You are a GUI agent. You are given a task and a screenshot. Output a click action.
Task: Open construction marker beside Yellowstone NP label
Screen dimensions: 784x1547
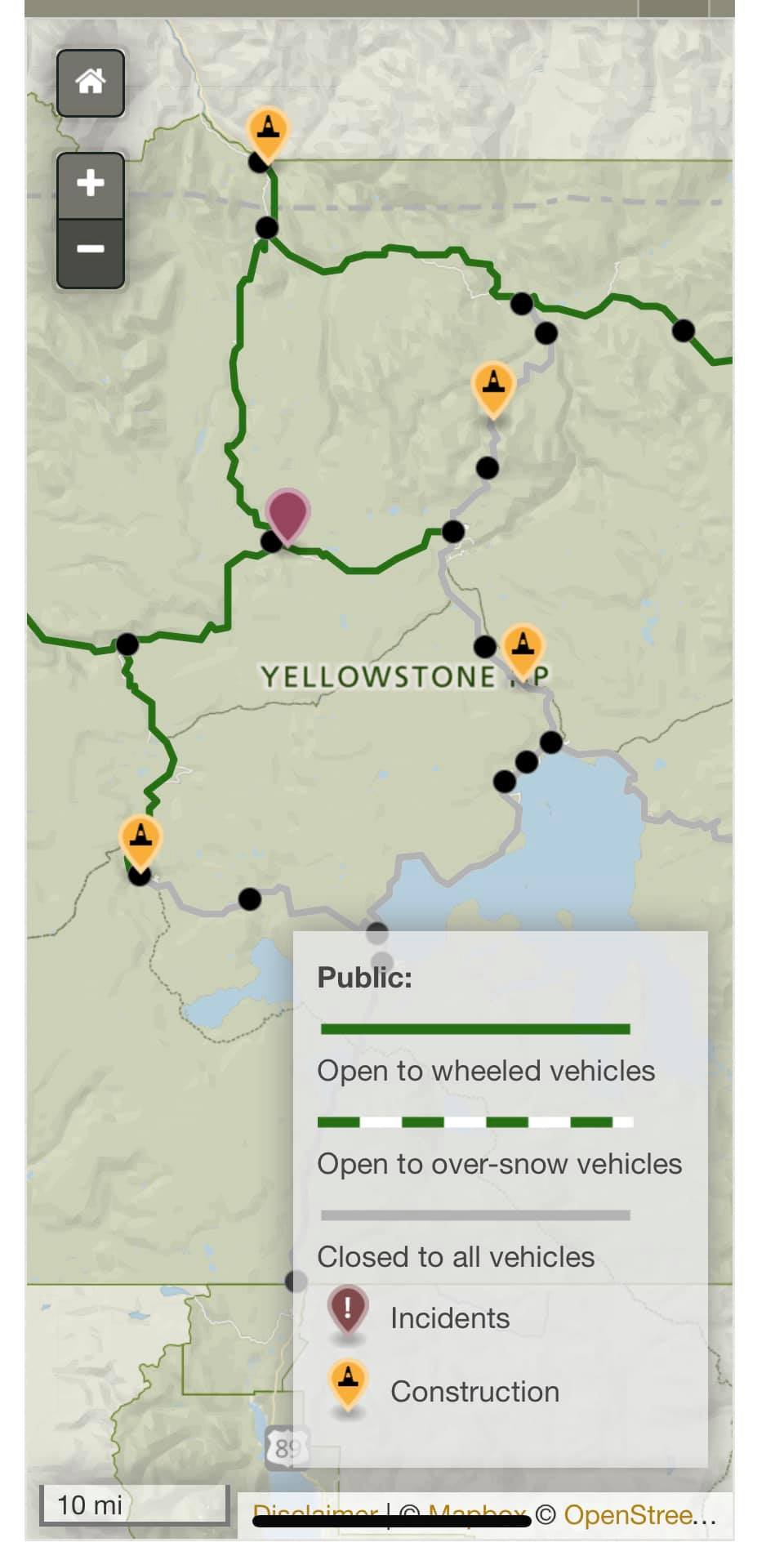(x=523, y=646)
